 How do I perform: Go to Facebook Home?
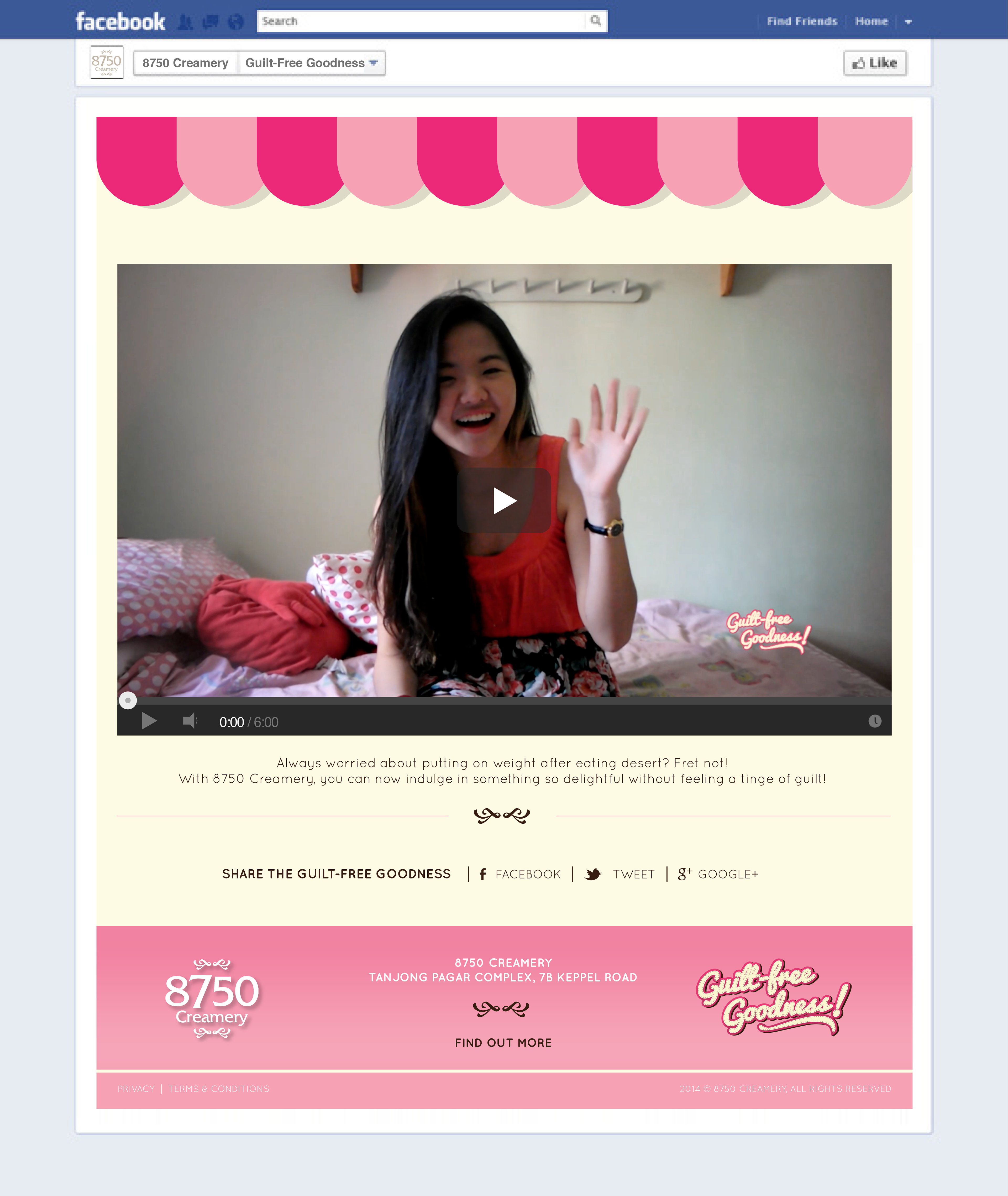871,21
